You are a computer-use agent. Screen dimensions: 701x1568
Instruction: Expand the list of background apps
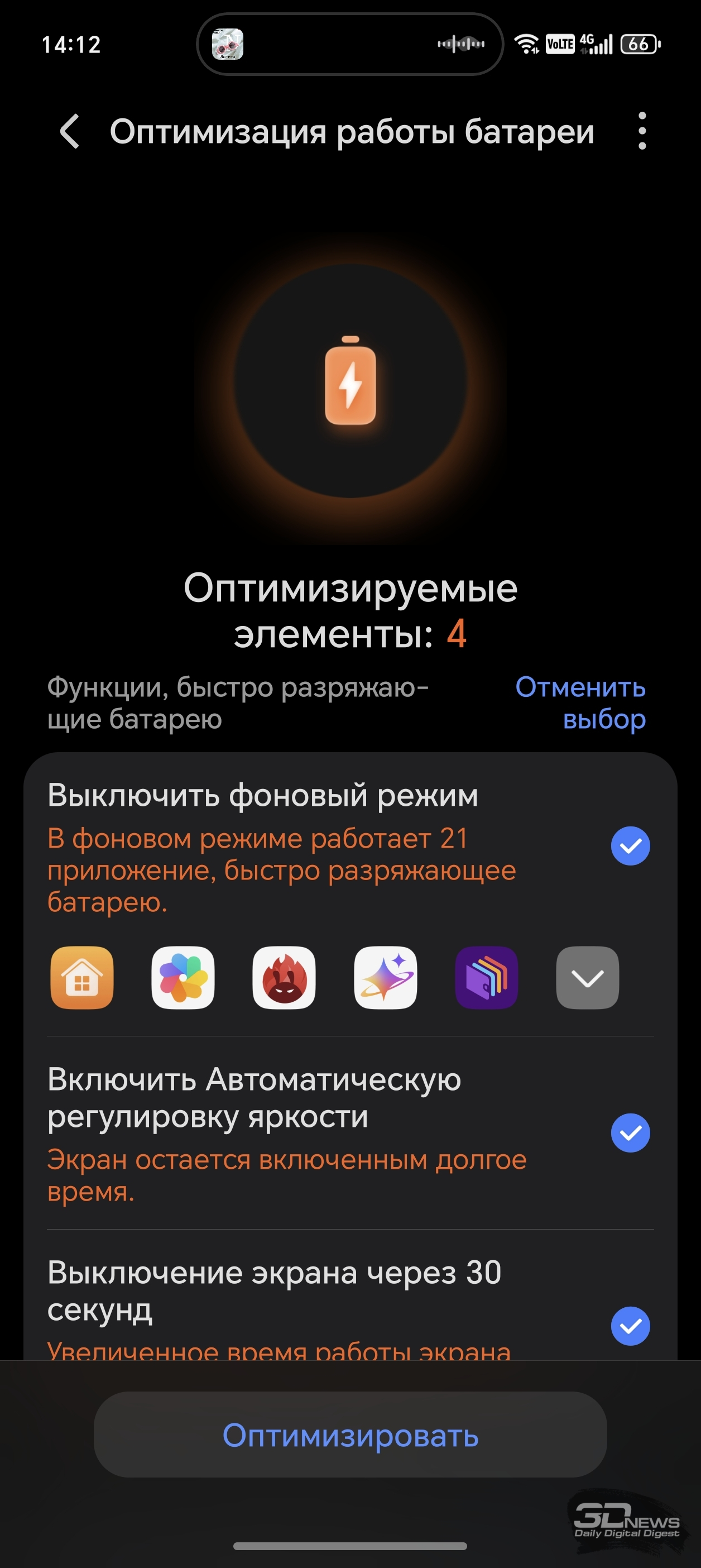(587, 978)
